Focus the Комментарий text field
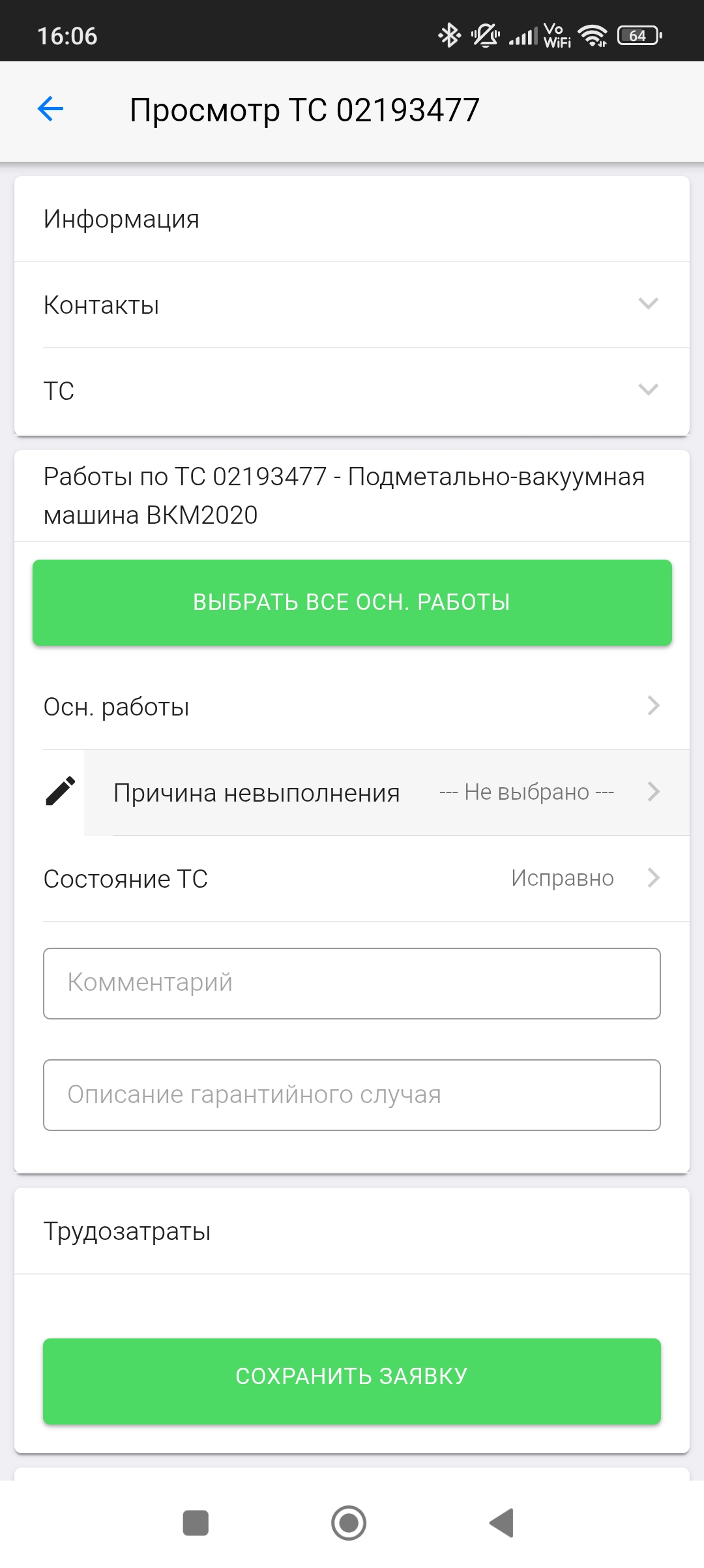 coord(352,983)
